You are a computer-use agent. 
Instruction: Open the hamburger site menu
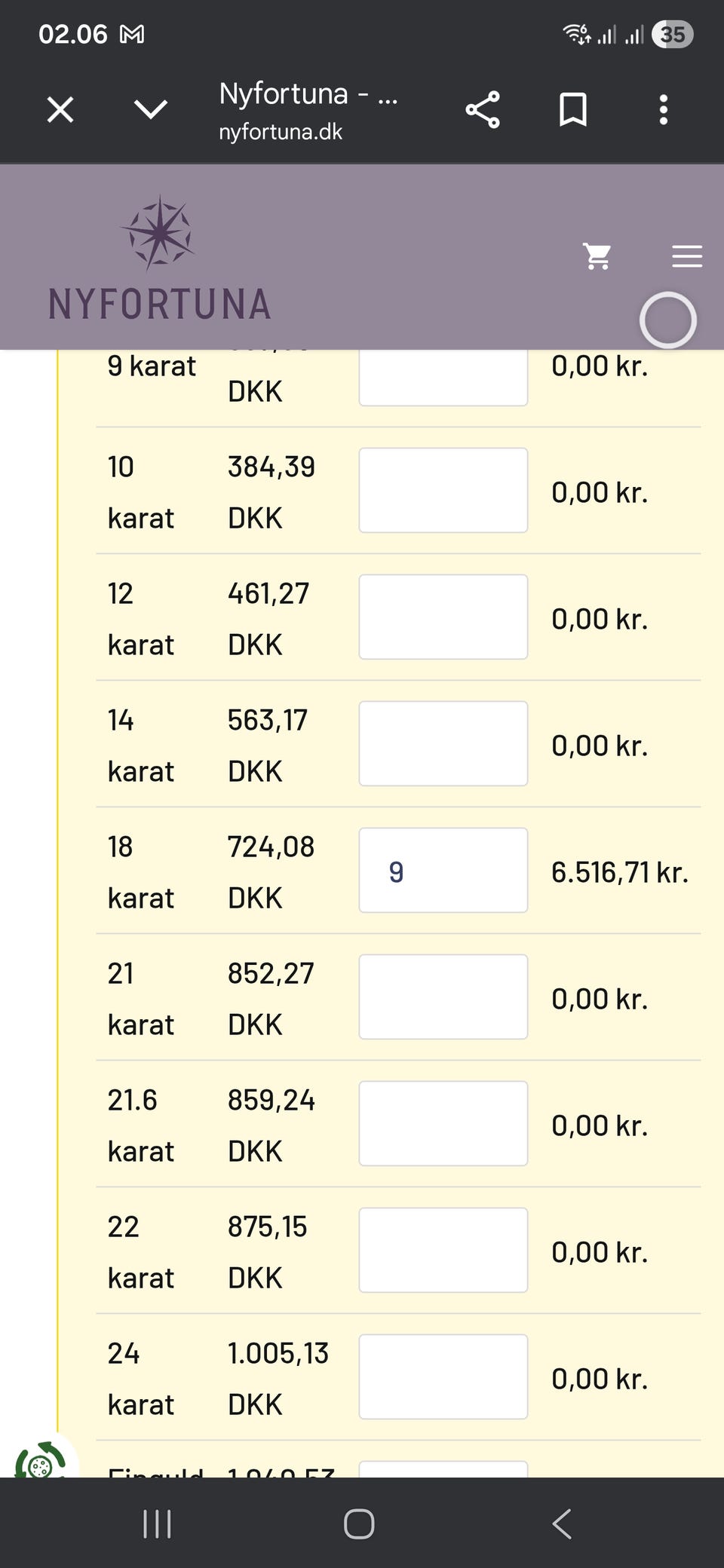pos(686,256)
